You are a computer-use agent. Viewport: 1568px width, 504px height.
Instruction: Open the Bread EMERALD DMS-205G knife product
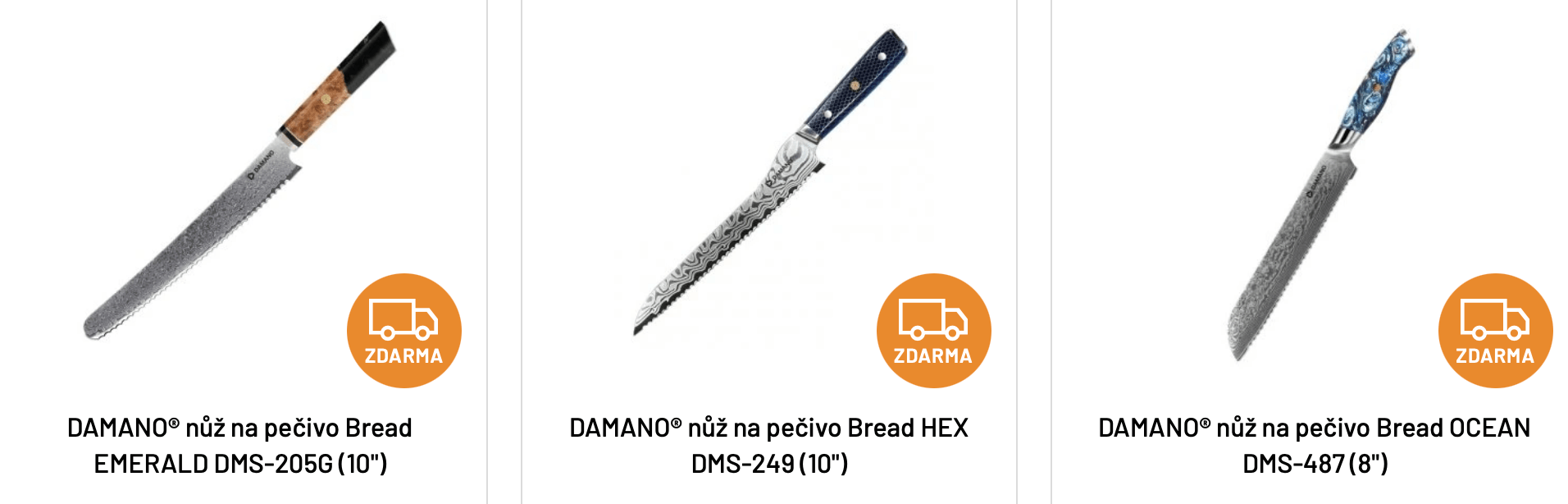[239, 445]
